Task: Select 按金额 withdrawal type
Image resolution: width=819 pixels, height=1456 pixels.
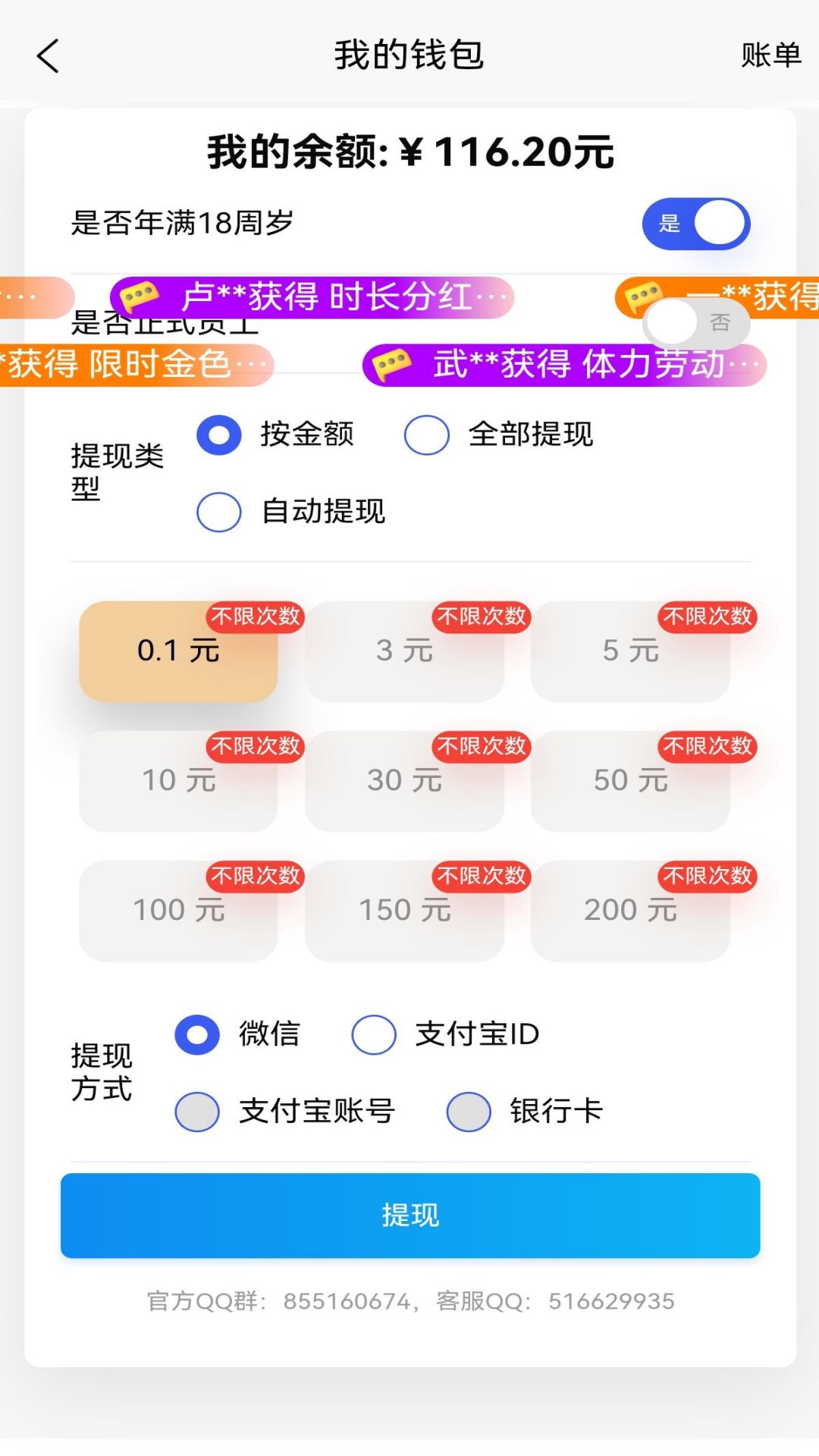Action: pos(219,435)
